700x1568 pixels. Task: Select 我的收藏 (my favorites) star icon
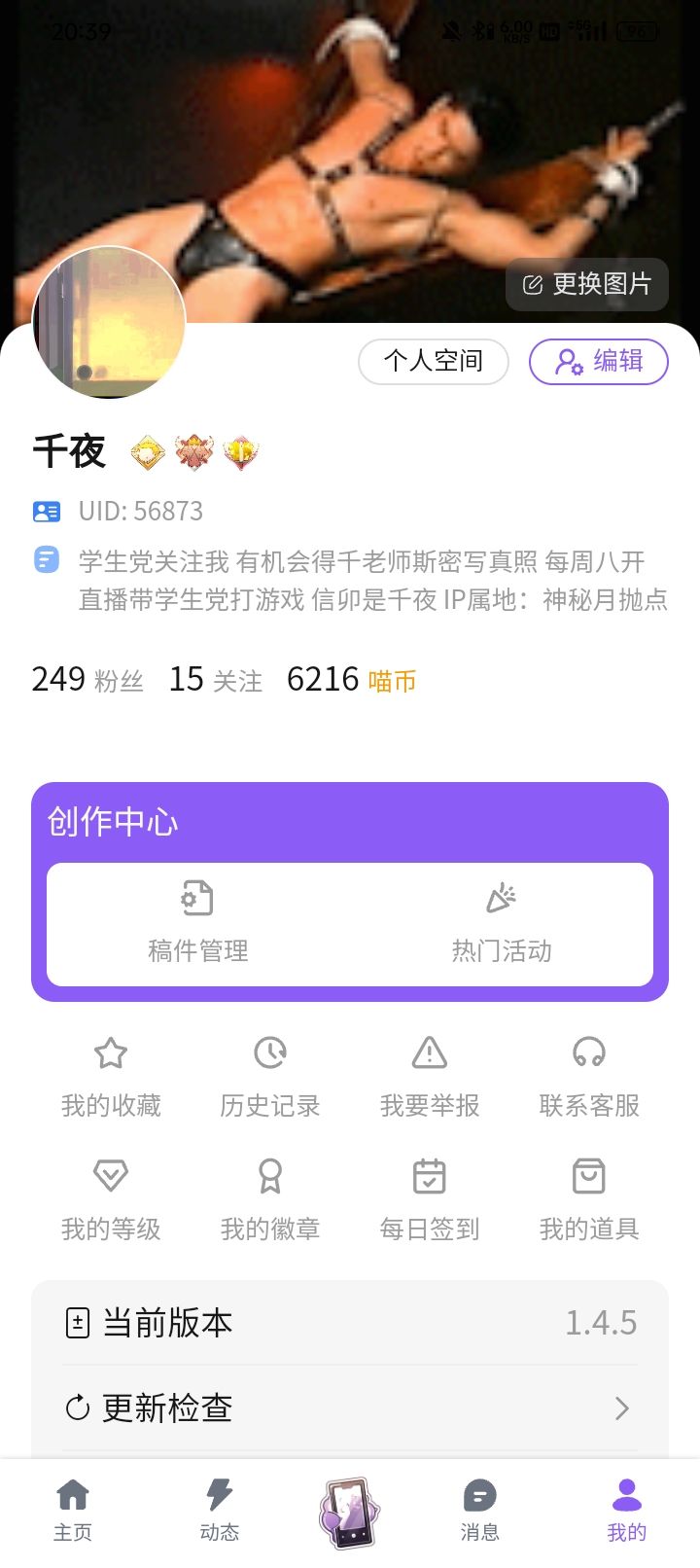110,1053
